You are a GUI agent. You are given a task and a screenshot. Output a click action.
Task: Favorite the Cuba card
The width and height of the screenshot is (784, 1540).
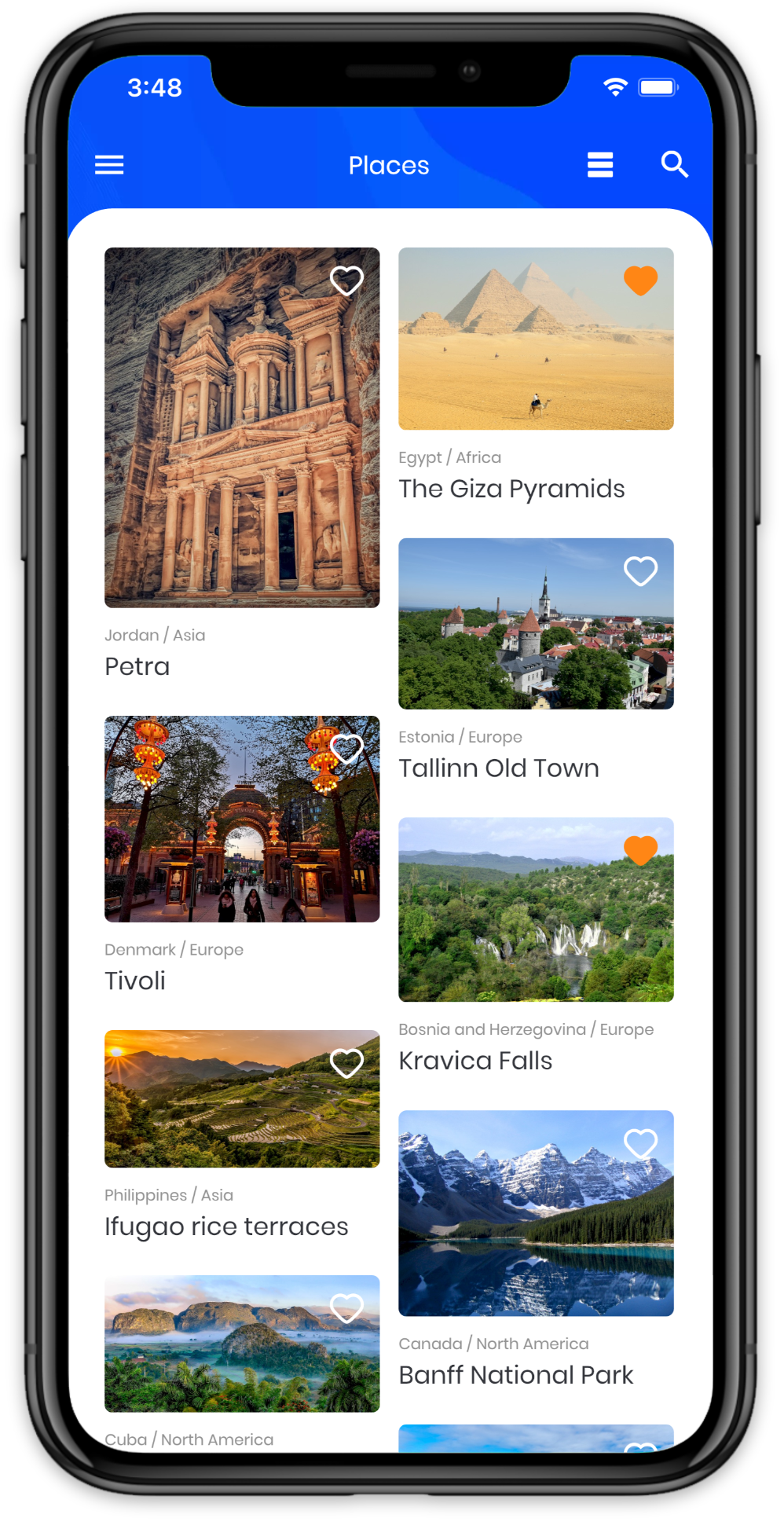tap(346, 1307)
